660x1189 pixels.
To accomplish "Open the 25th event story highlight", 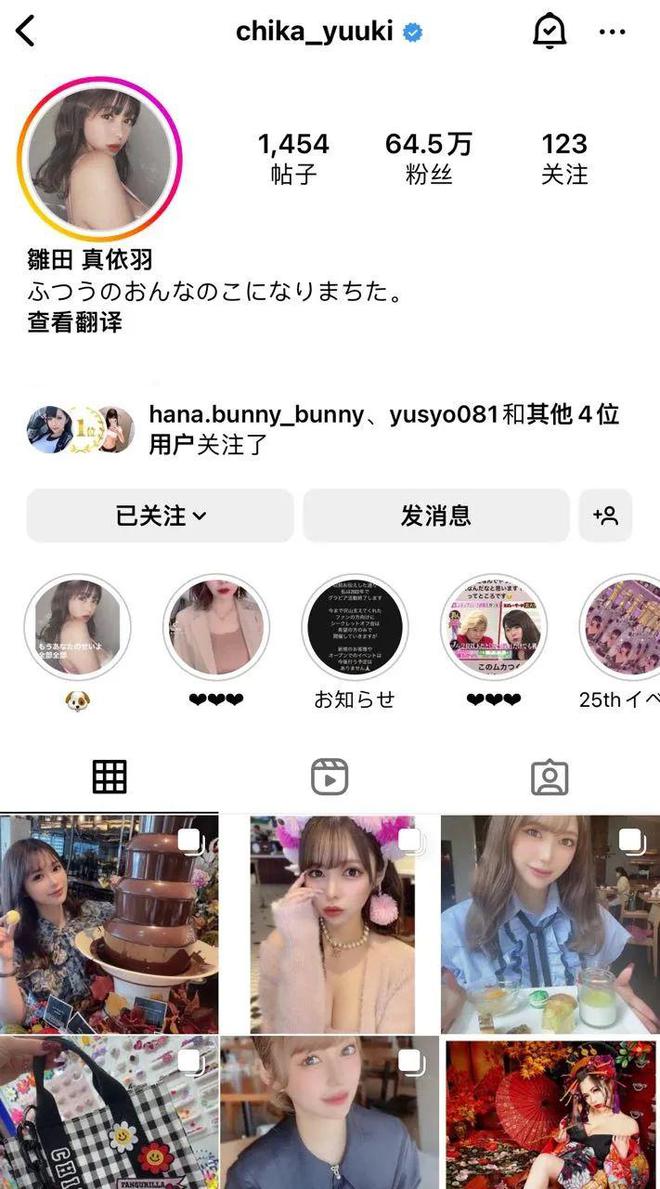I will pos(625,627).
